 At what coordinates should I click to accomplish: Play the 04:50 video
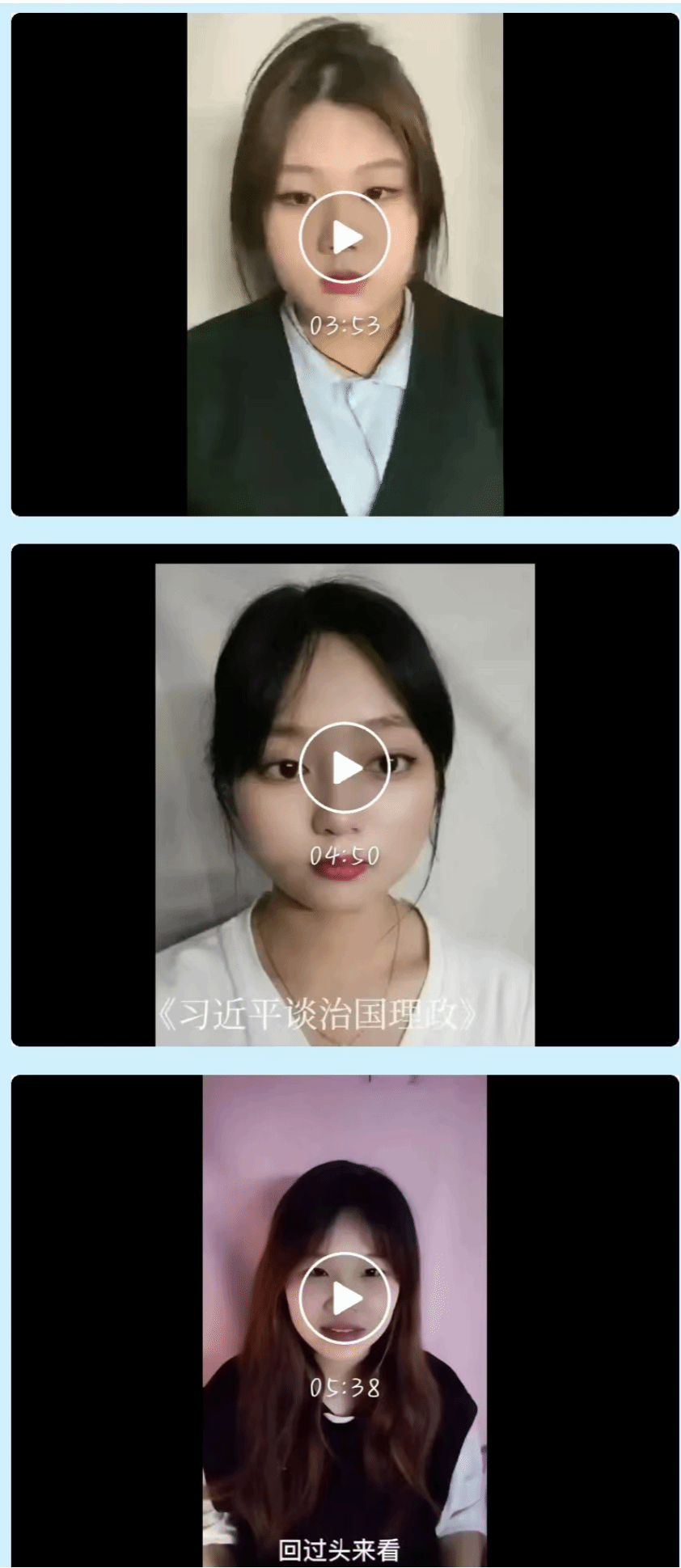[345, 767]
